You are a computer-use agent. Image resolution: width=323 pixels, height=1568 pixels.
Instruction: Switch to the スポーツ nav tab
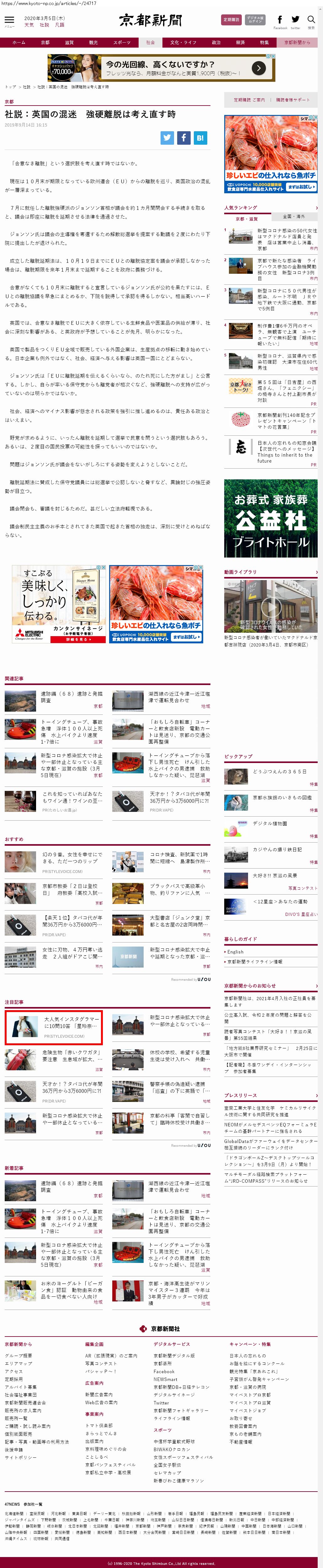[x=121, y=43]
